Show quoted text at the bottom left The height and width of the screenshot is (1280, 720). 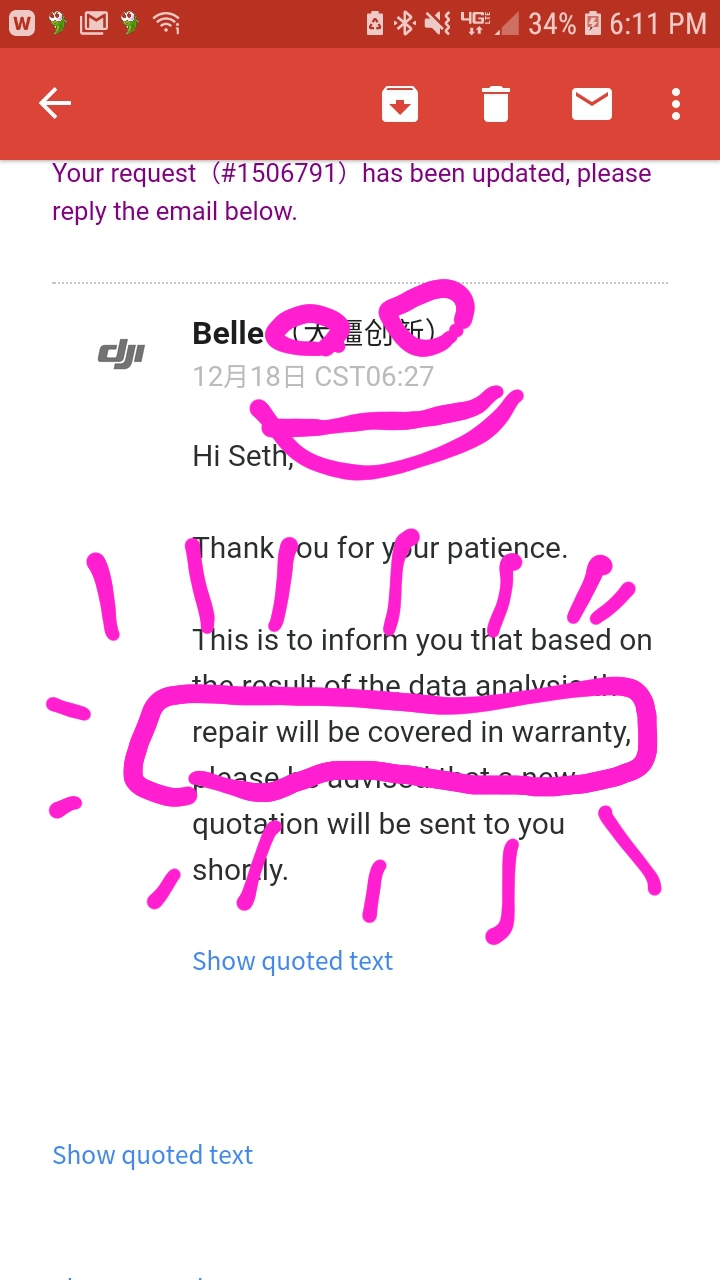(153, 1155)
